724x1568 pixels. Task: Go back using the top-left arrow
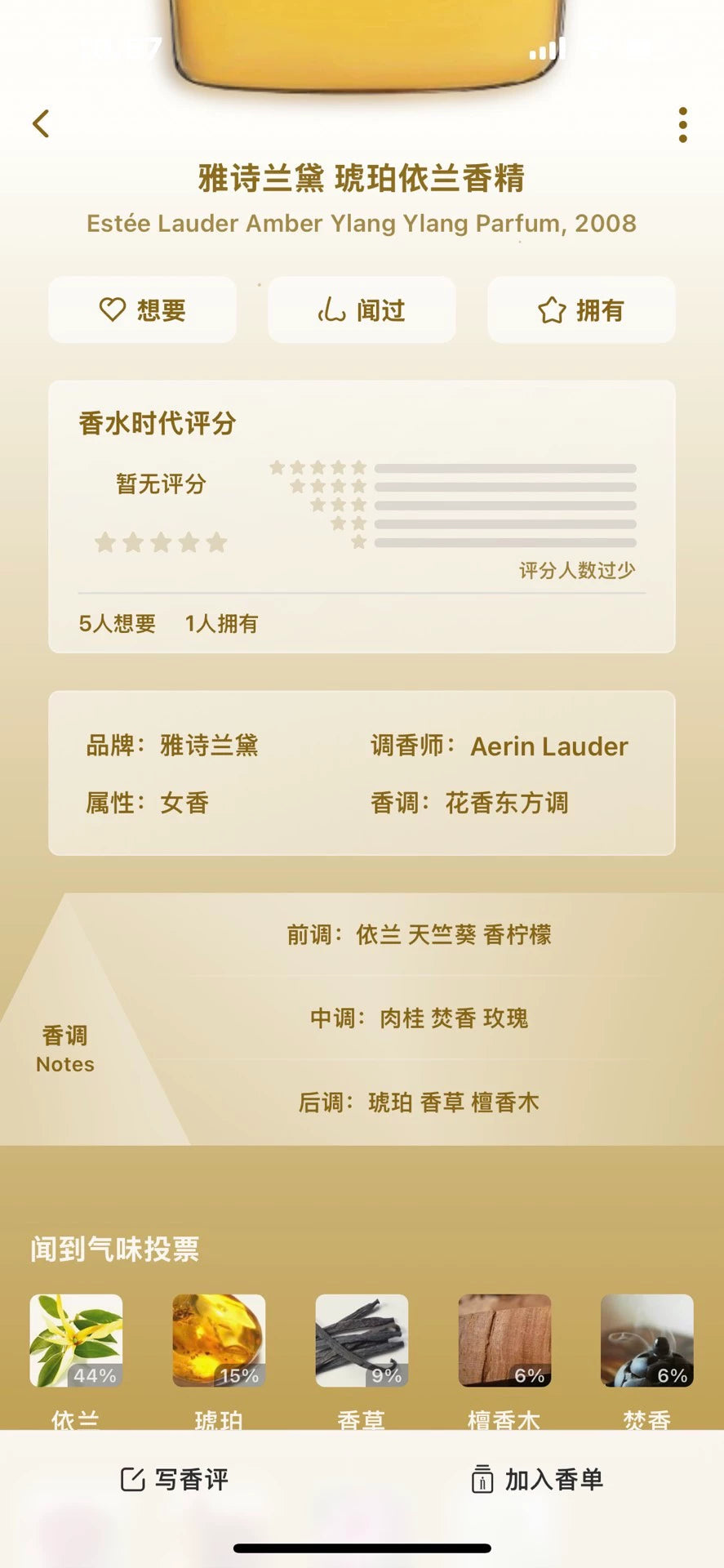41,124
